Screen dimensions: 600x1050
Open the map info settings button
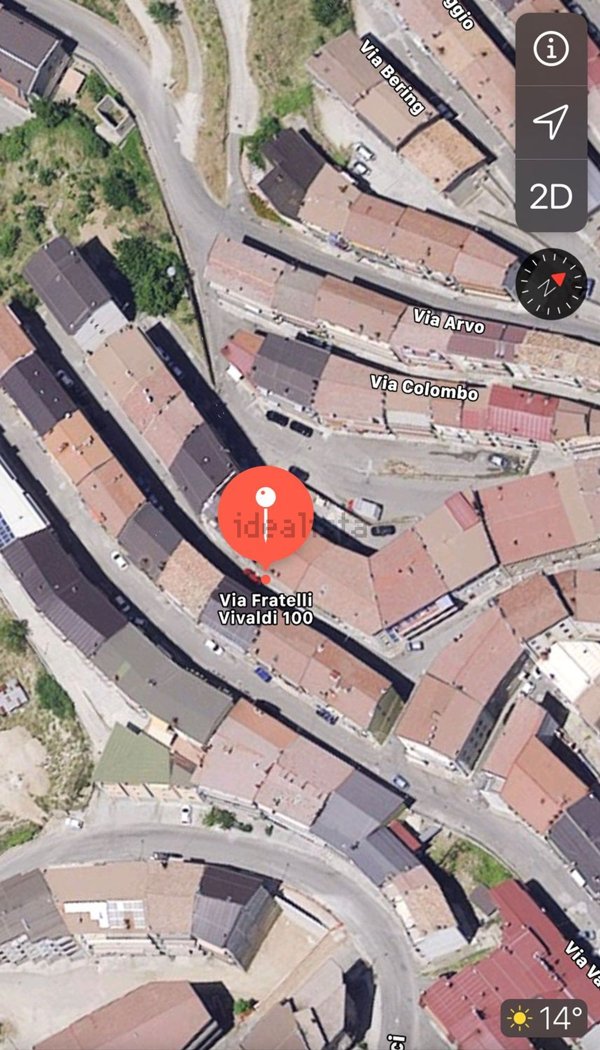551,48
